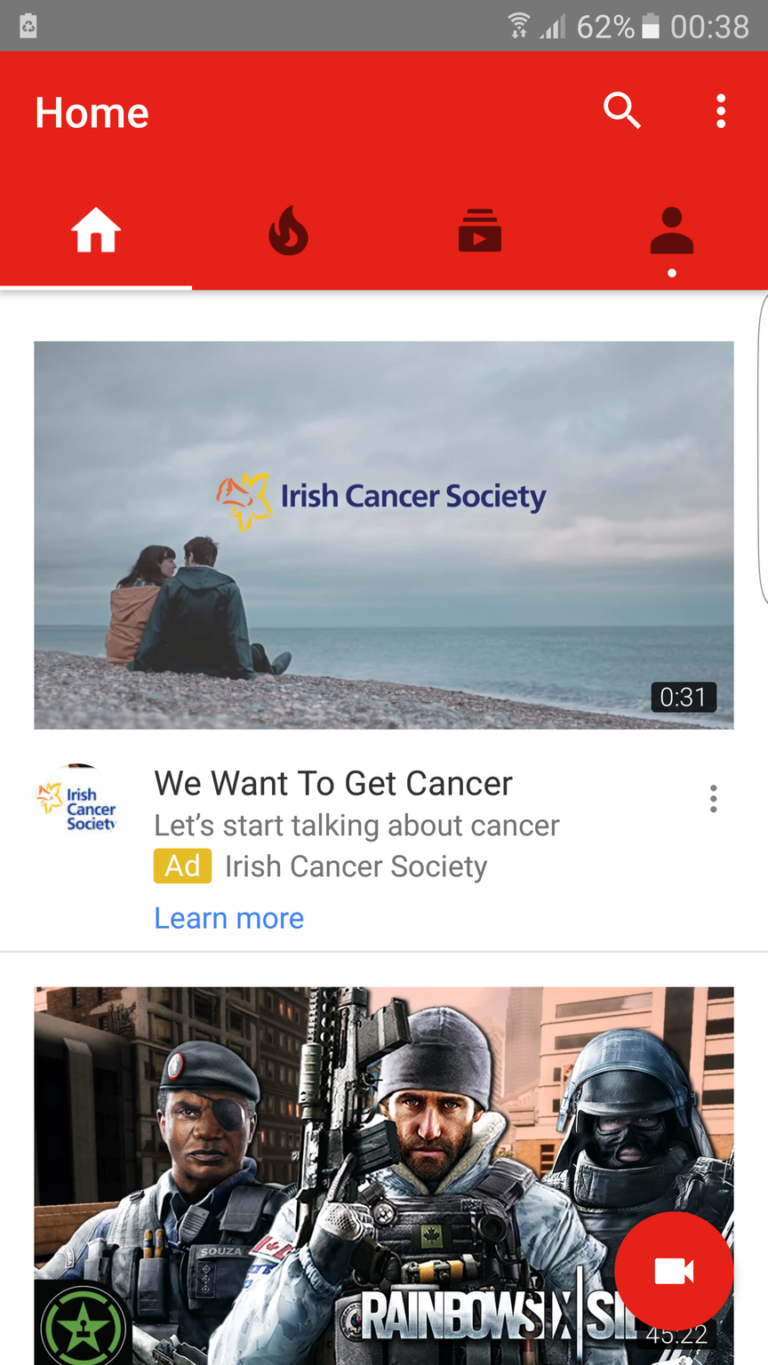This screenshot has width=768, height=1365.
Task: Open the overflow menu in the app bar
Action: point(721,111)
